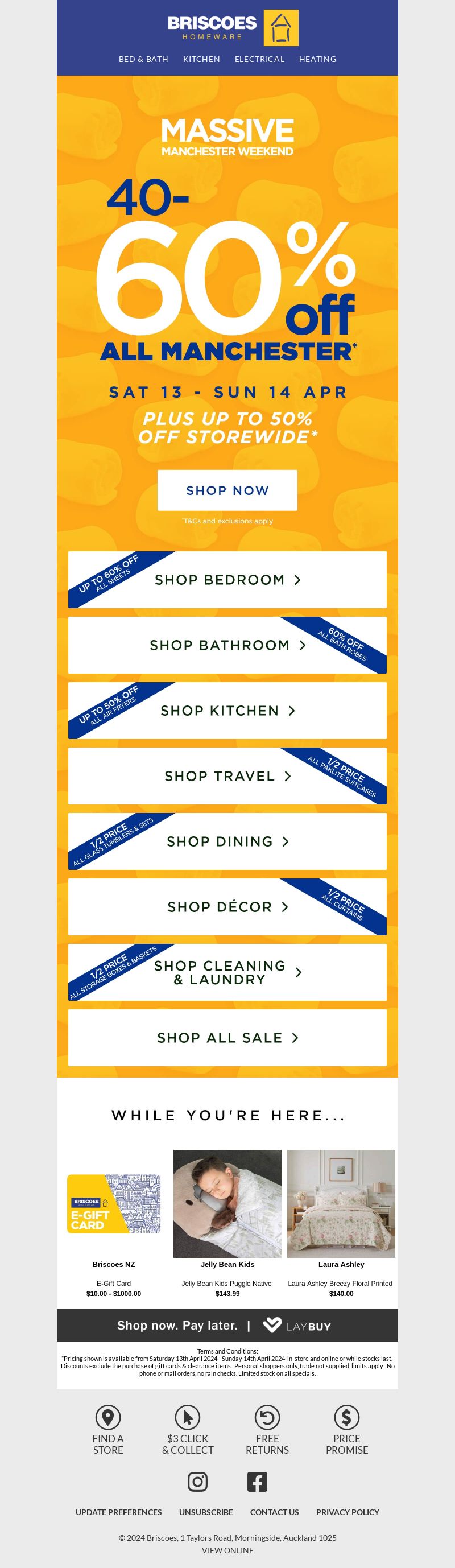
Task: Visit the Briscoes Instagram page
Action: pos(197,1482)
